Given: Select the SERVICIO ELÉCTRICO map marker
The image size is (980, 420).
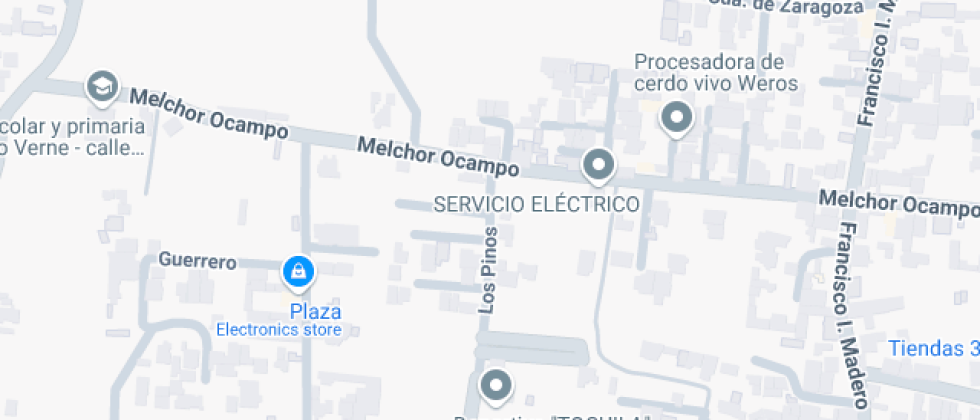Looking at the screenshot, I should pos(598,165).
